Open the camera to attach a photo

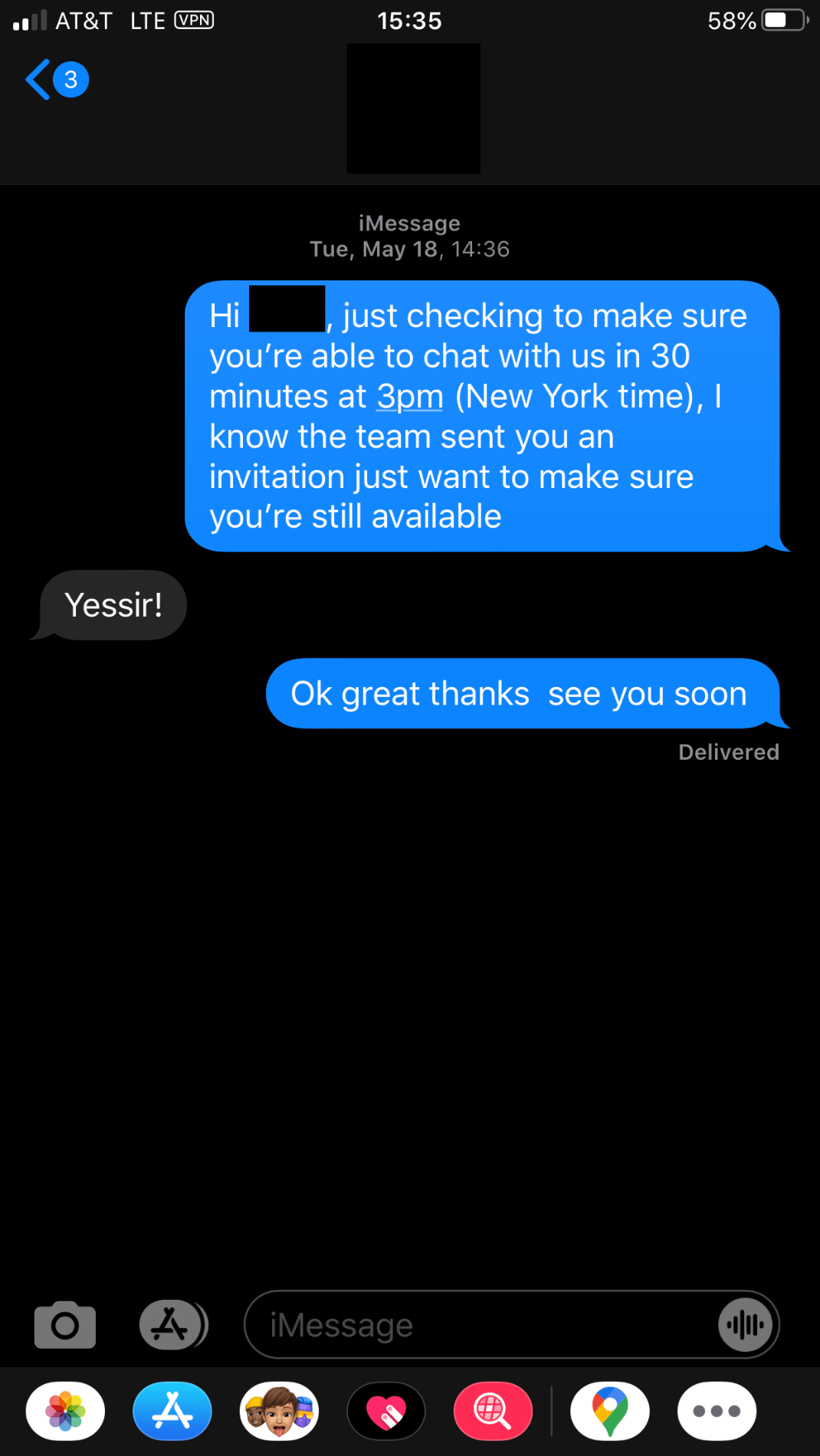tap(65, 1325)
